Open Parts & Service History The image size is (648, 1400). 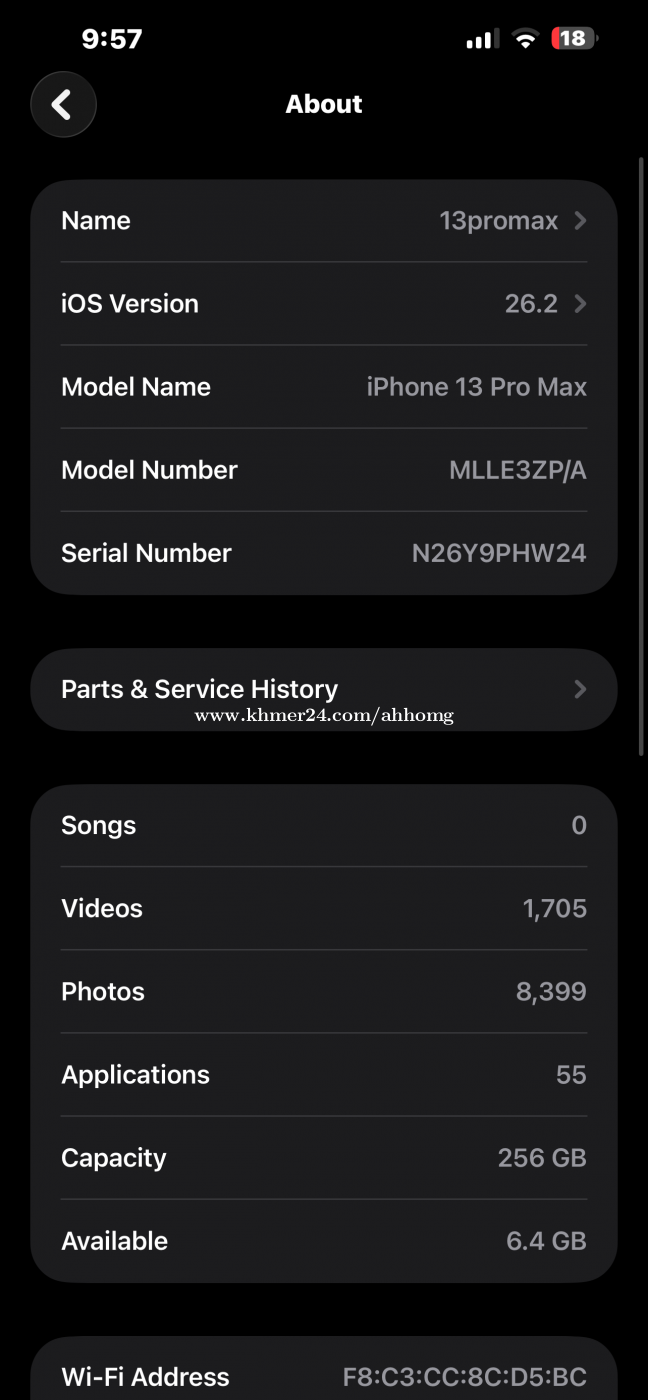coord(323,689)
